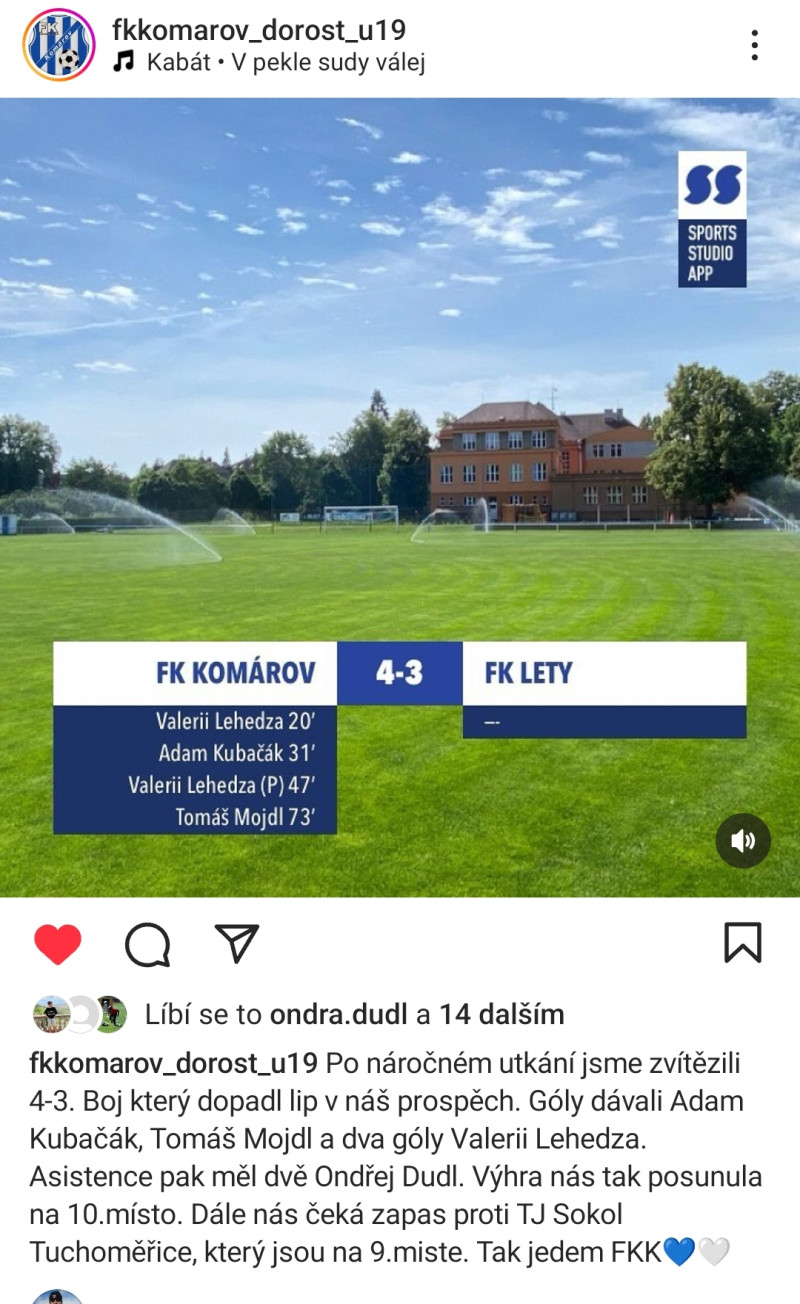Share the post via paper plane icon
800x1304 pixels.
[237, 943]
